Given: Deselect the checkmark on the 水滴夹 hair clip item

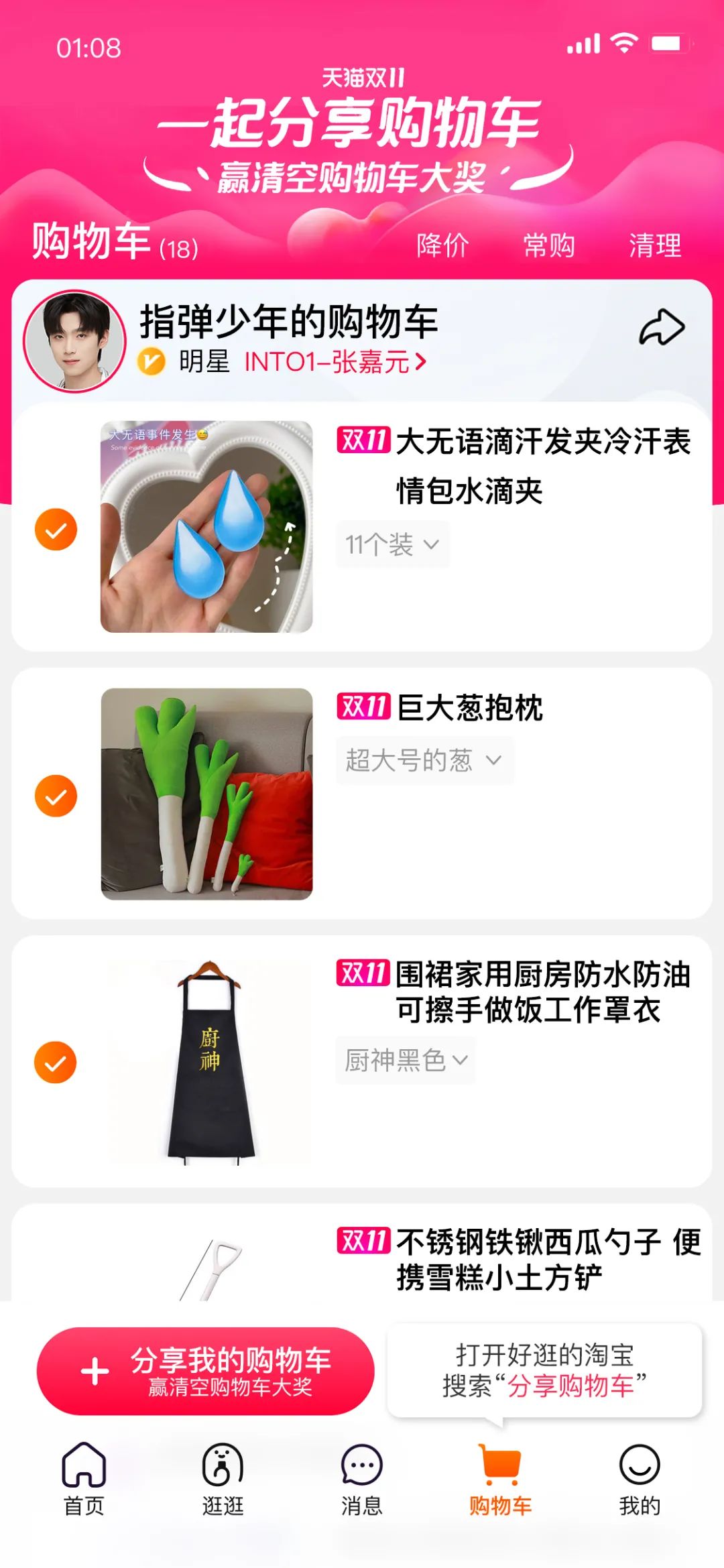Looking at the screenshot, I should click(x=56, y=530).
